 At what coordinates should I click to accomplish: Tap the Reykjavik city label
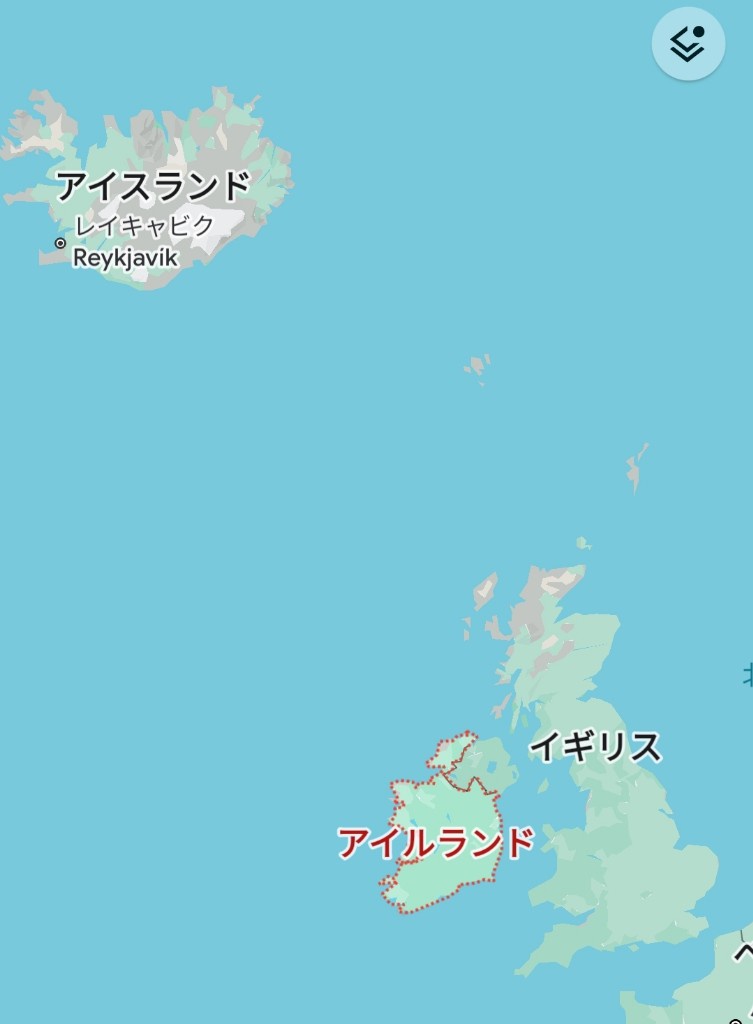tap(125, 258)
